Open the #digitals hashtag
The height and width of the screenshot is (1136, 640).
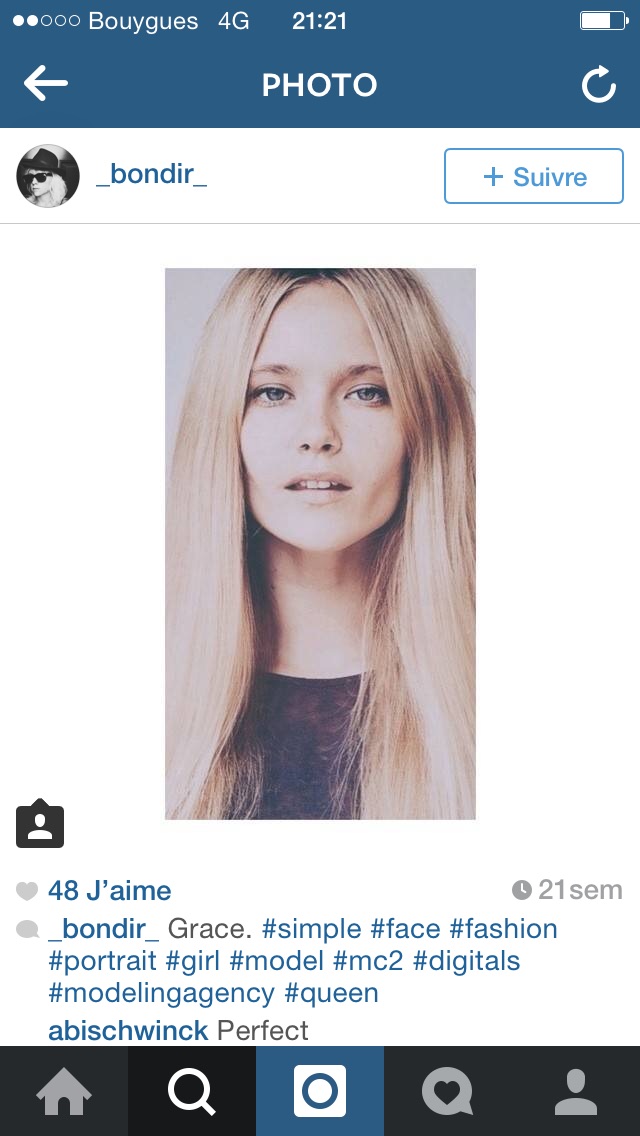[466, 961]
